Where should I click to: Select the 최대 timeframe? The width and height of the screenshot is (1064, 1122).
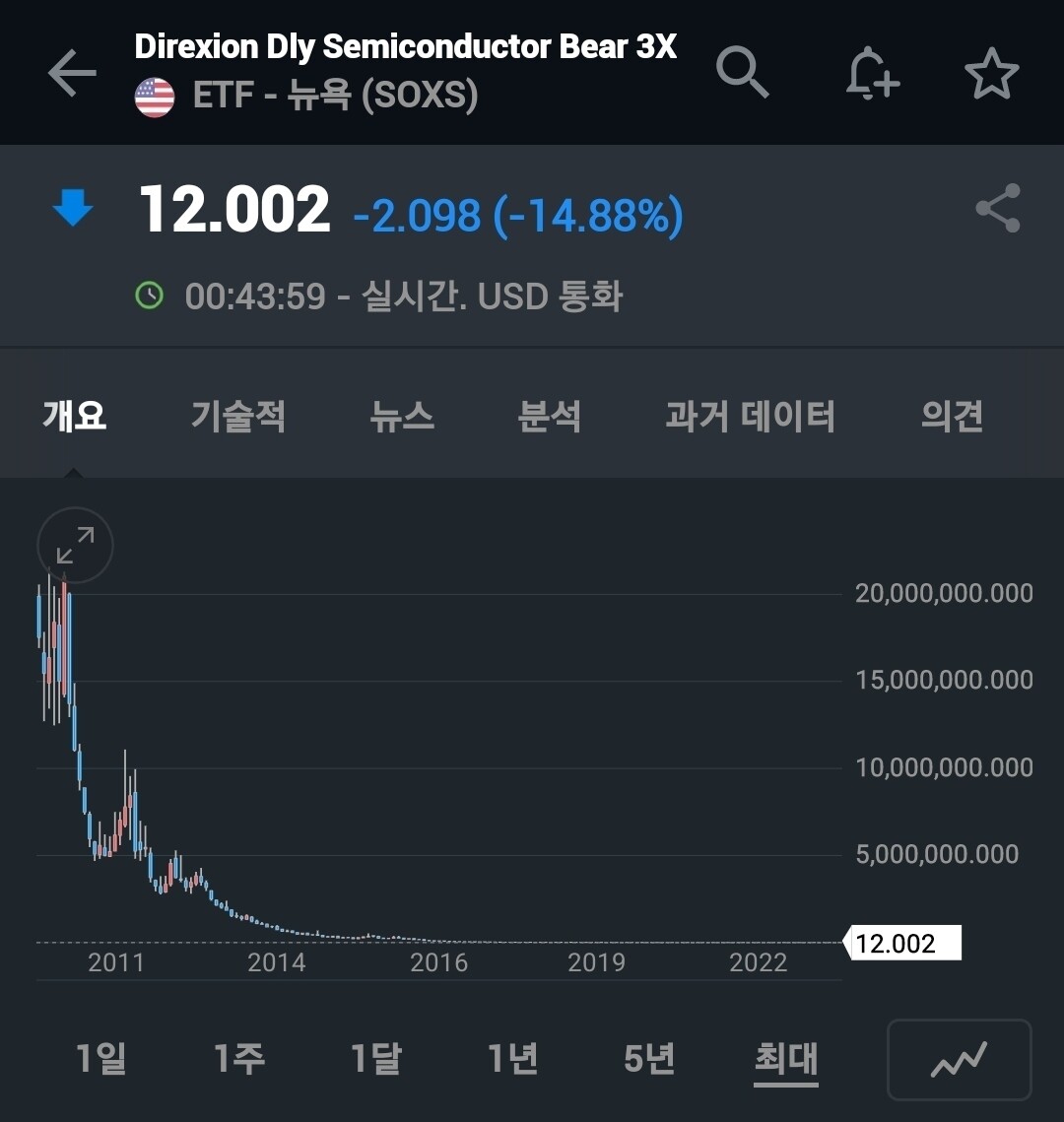[x=785, y=1060]
